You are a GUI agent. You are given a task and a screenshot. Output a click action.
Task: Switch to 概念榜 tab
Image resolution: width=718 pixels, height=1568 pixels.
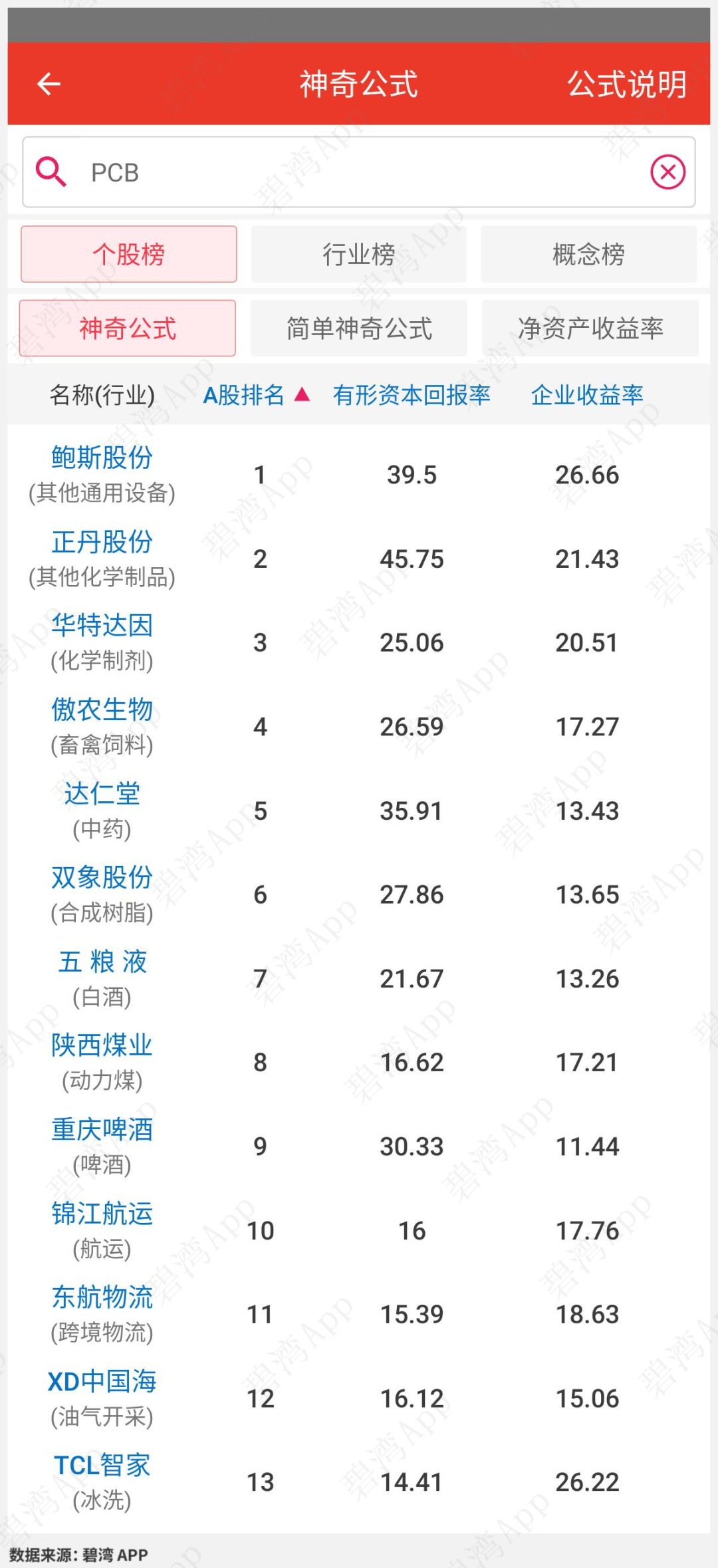(589, 254)
